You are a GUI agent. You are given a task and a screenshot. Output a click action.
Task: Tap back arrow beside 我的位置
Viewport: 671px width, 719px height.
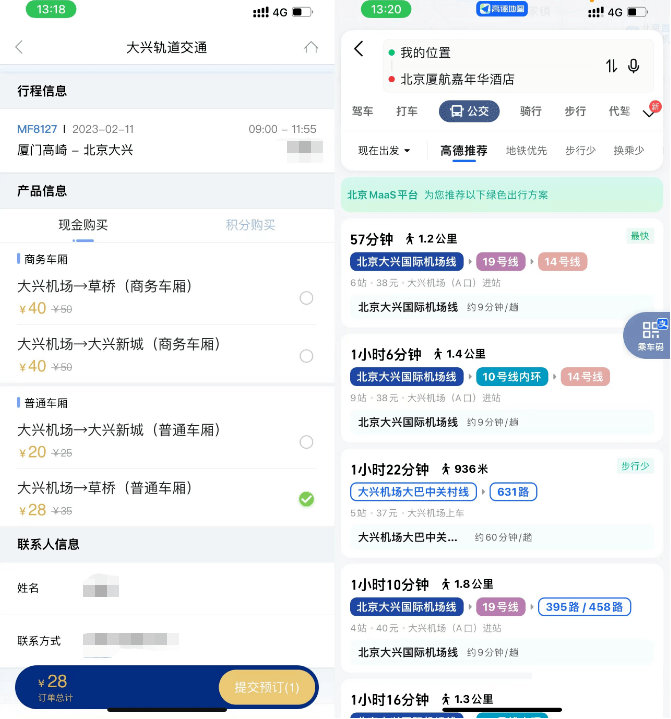tap(360, 49)
